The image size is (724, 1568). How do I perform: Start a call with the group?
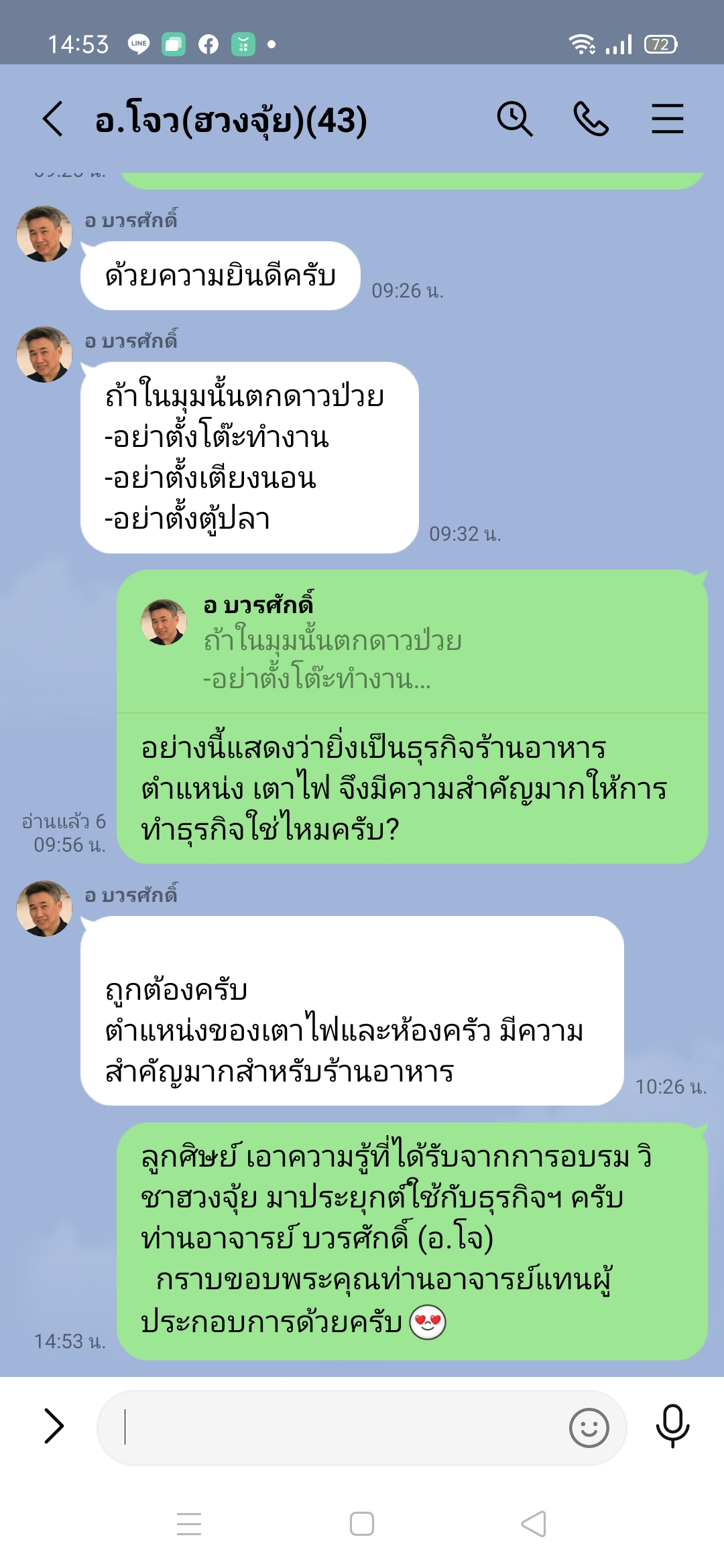[x=591, y=119]
